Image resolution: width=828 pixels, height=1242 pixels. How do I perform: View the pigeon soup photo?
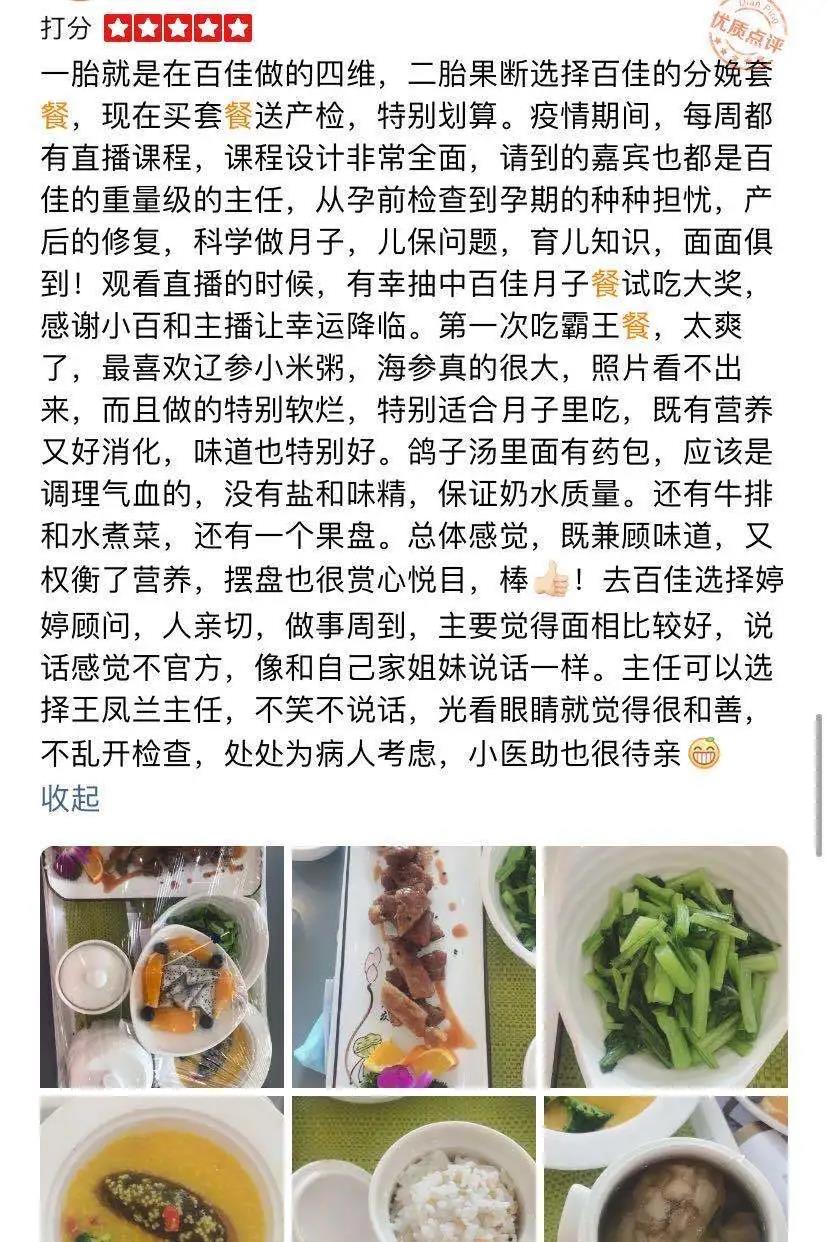665,1170
